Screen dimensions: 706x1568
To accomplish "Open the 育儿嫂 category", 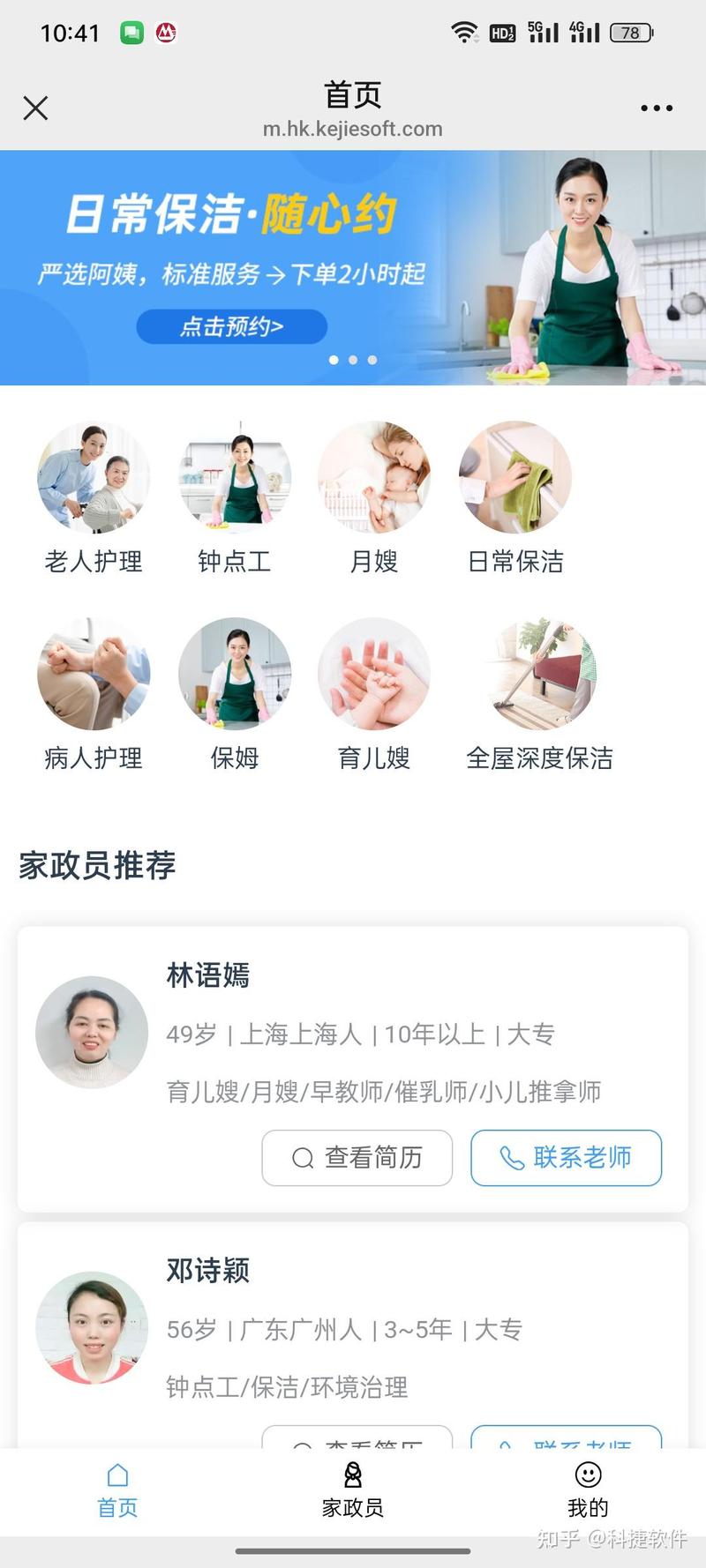I will coord(374,696).
